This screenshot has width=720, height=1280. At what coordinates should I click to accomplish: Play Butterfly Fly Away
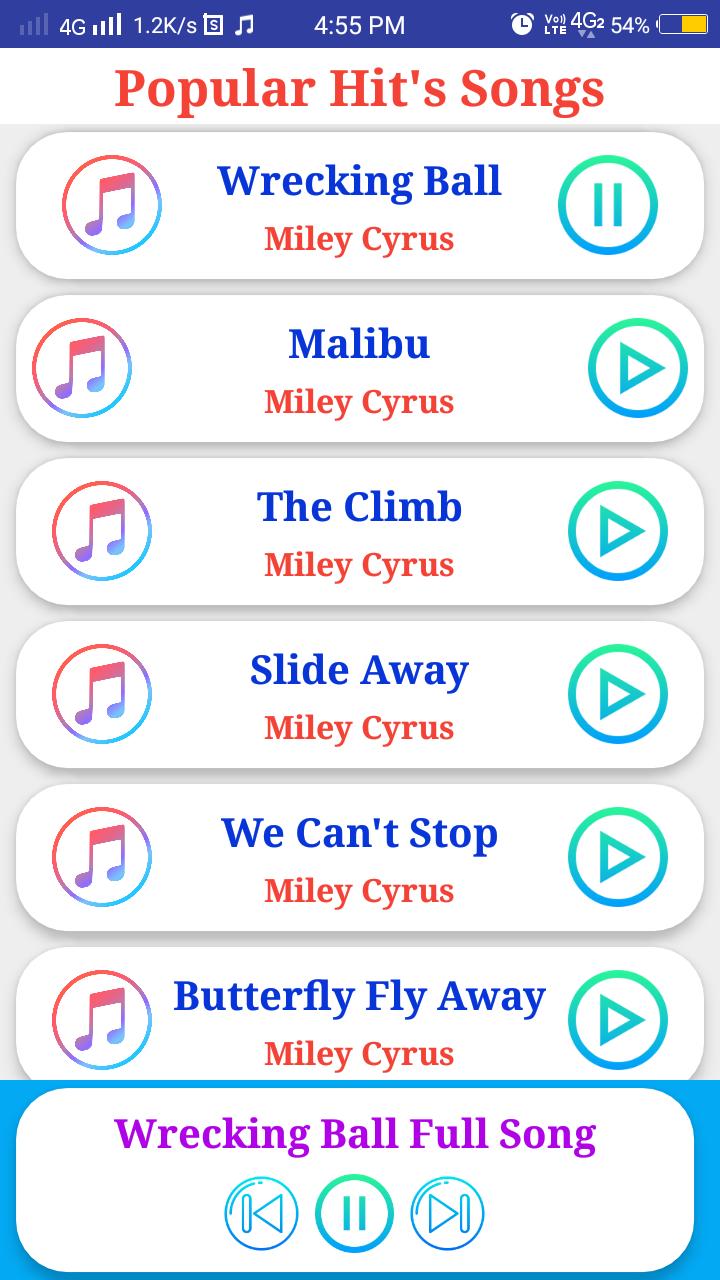click(617, 1020)
